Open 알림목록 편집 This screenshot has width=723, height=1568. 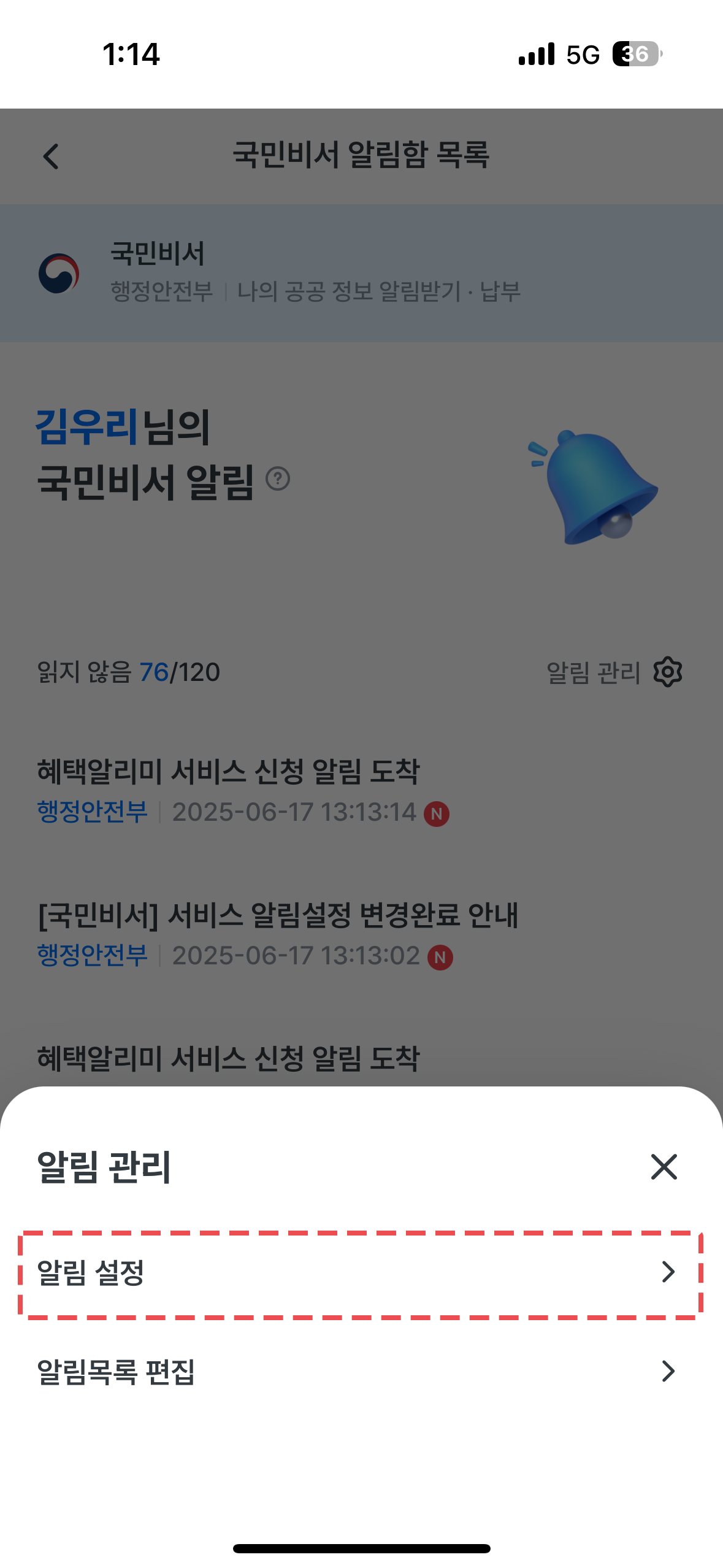(361, 1372)
